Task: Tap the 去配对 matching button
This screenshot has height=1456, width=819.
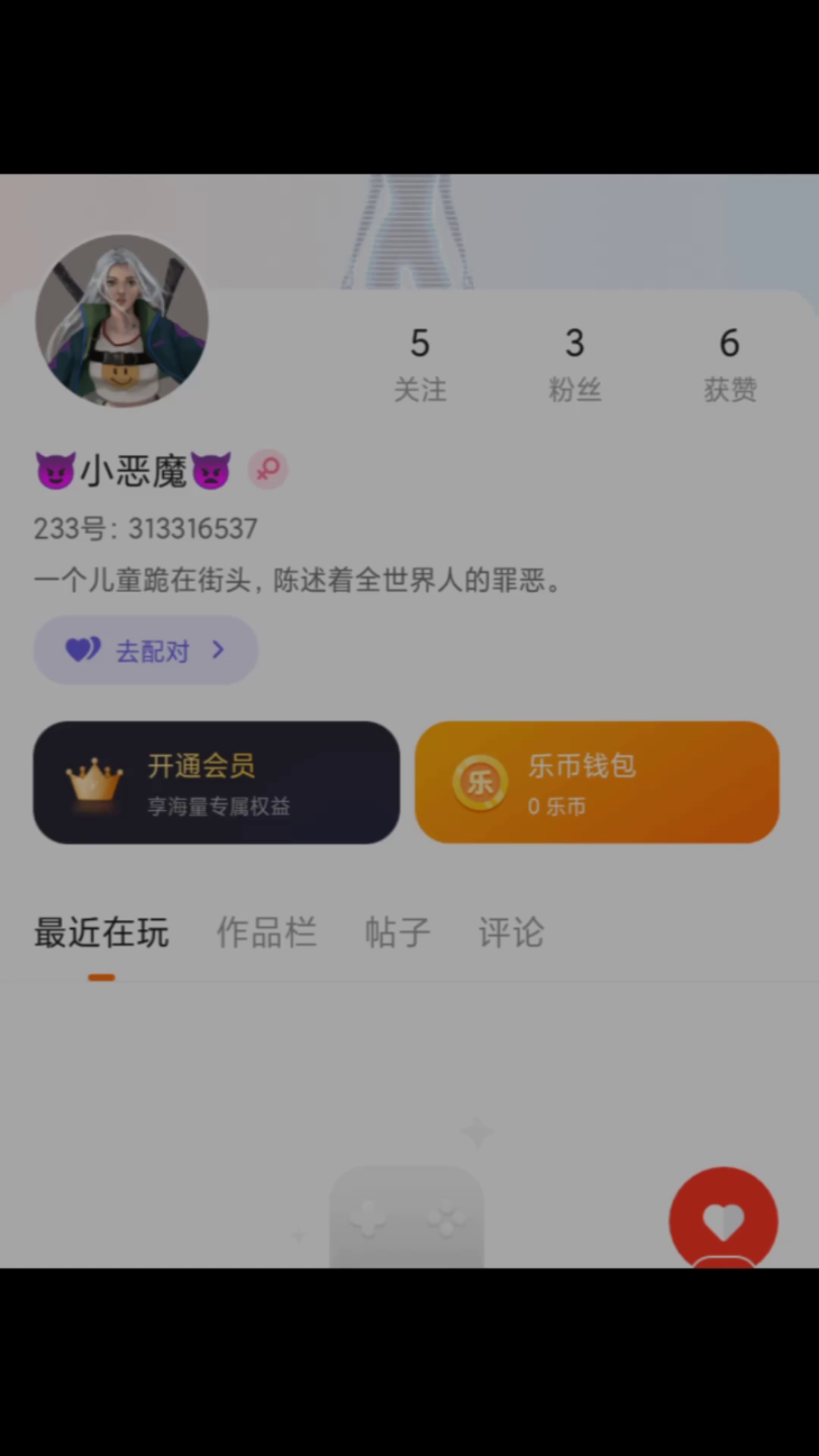Action: 146,651
